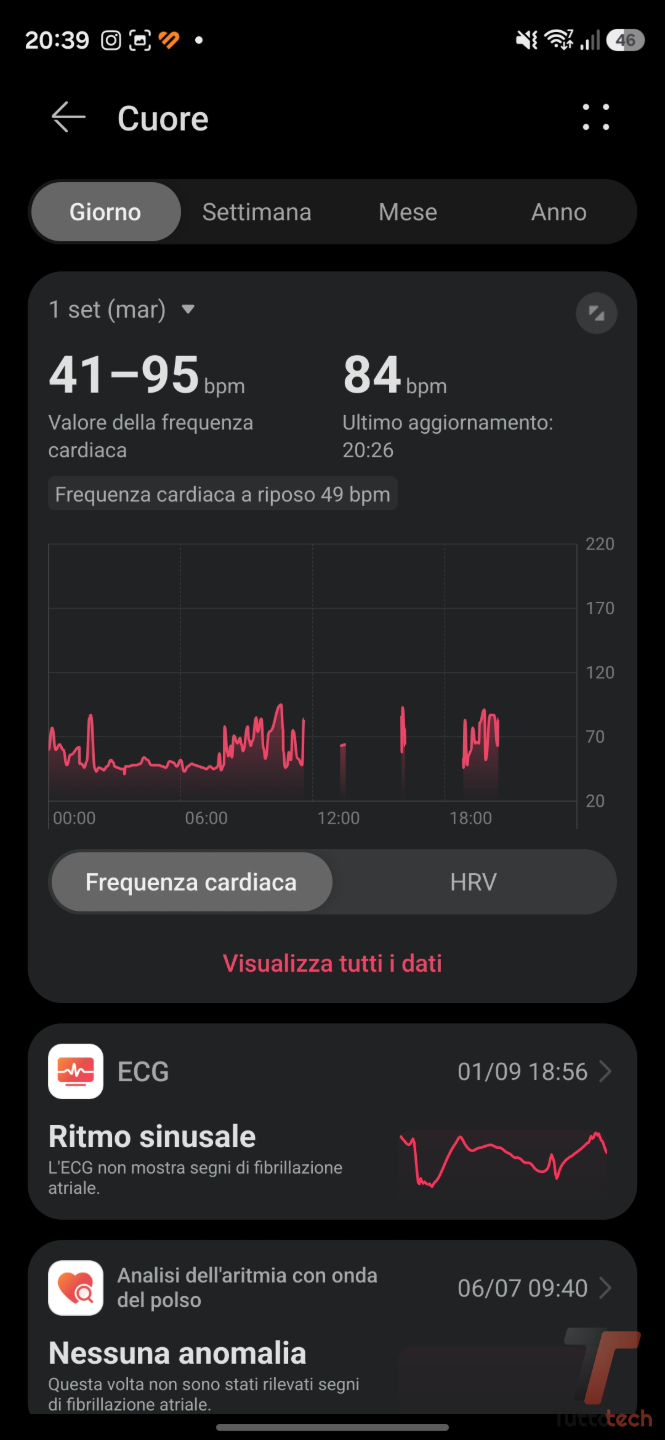The height and width of the screenshot is (1440, 665).
Task: Switch to the Mese view
Action: tap(408, 212)
